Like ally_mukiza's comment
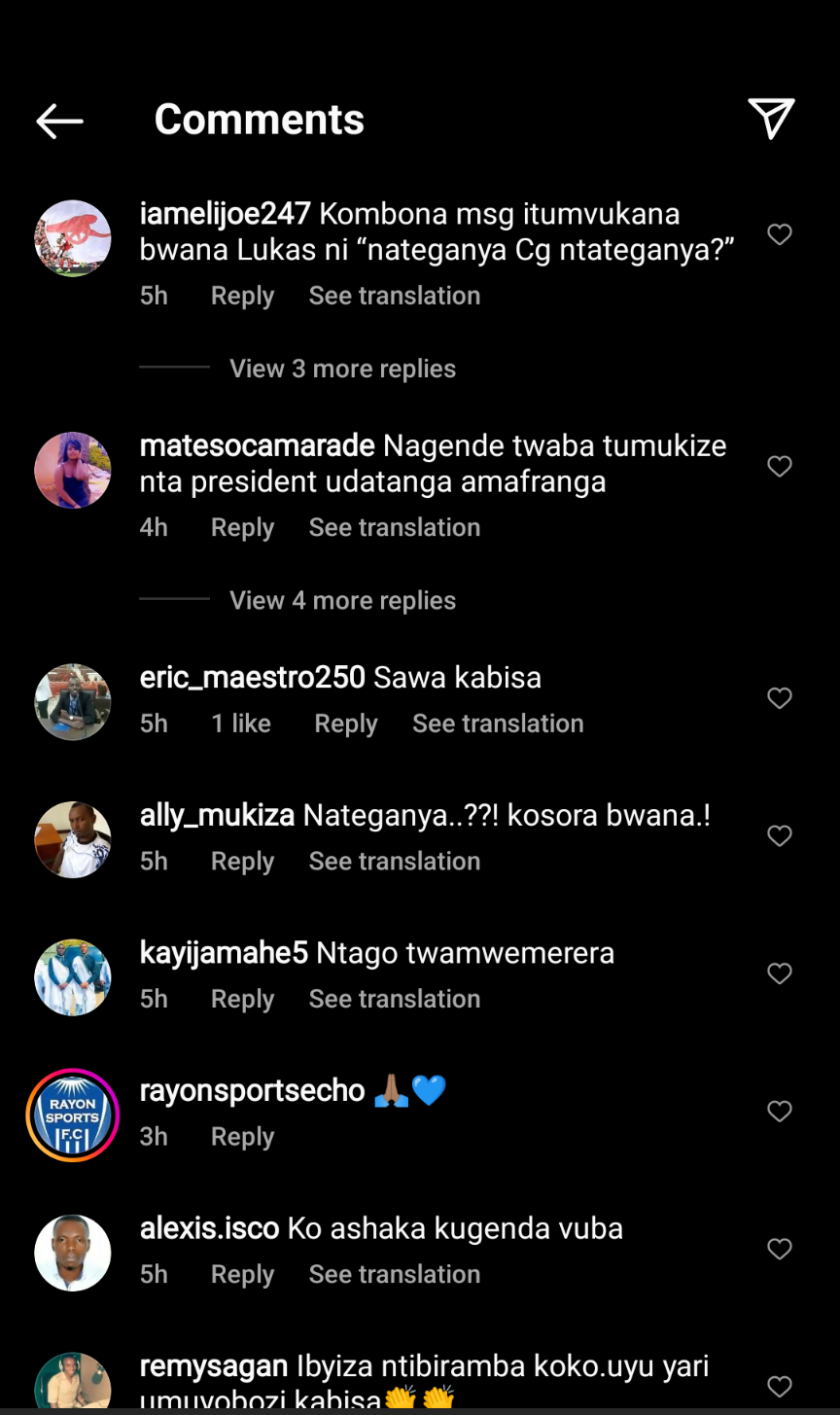Image resolution: width=840 pixels, height=1415 pixels. [779, 836]
